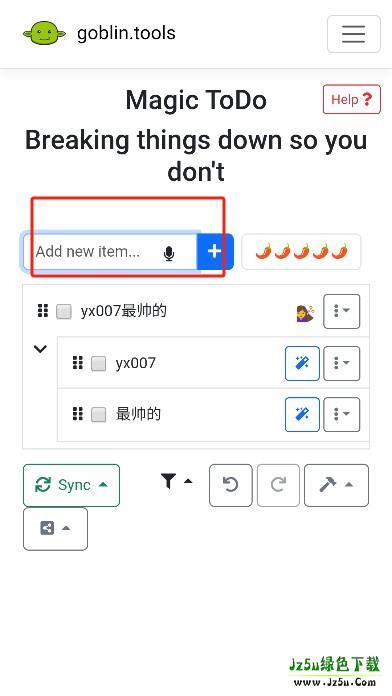Open the filter funnel menu
The height and width of the screenshot is (696, 392).
176,481
